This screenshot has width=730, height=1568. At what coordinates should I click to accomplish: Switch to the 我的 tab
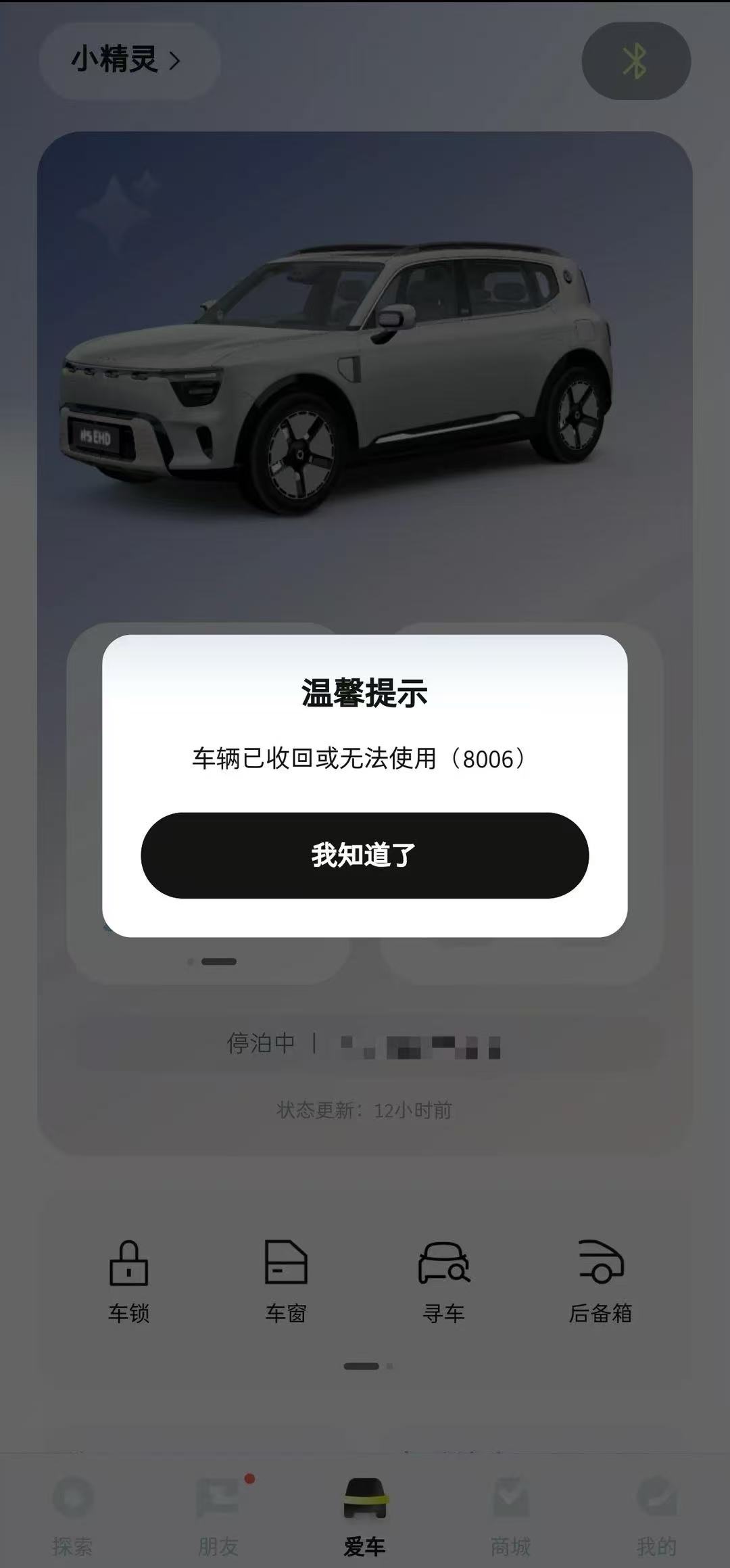coord(656,1515)
